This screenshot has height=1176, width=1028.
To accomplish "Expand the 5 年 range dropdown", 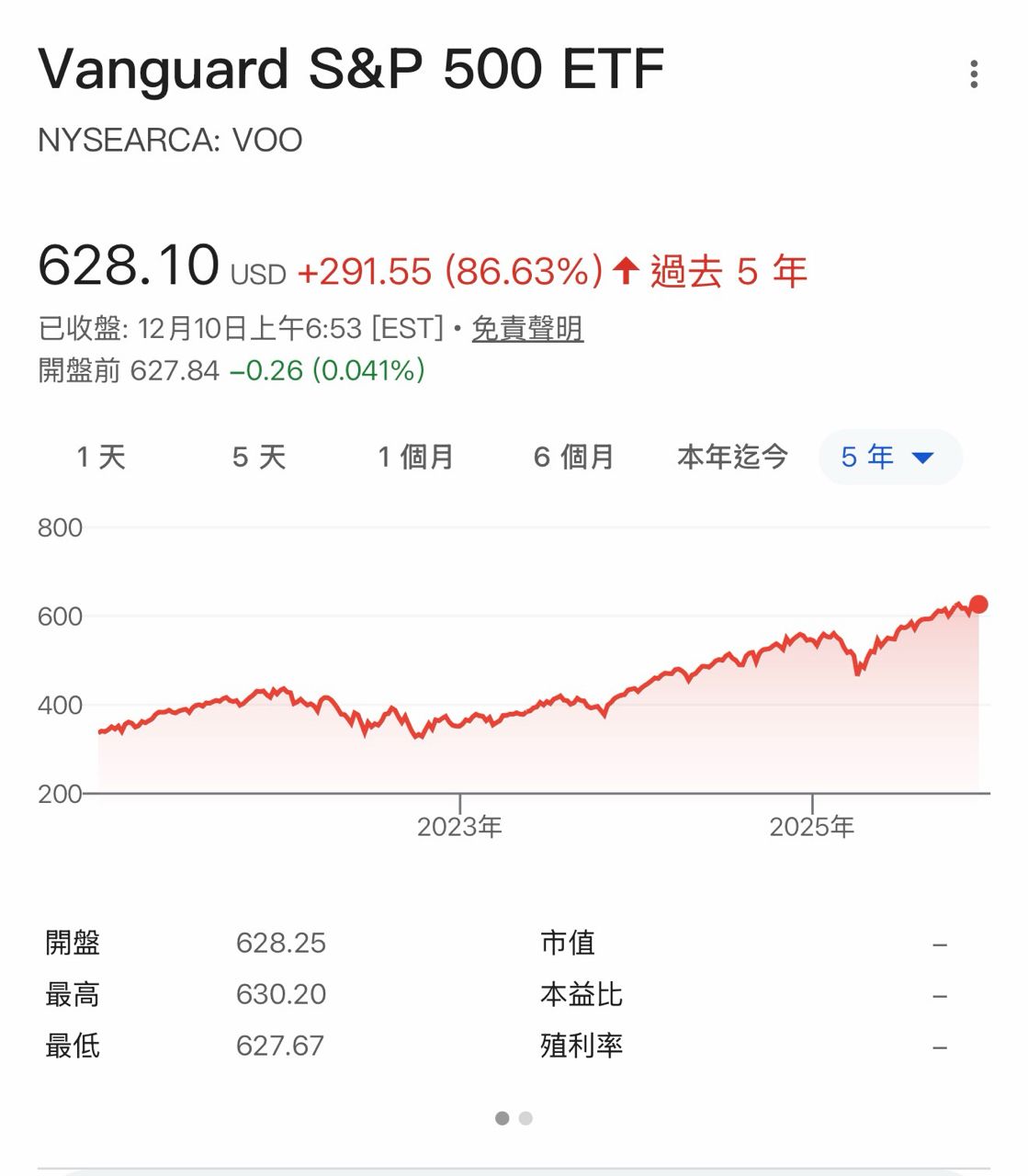I will 889,457.
